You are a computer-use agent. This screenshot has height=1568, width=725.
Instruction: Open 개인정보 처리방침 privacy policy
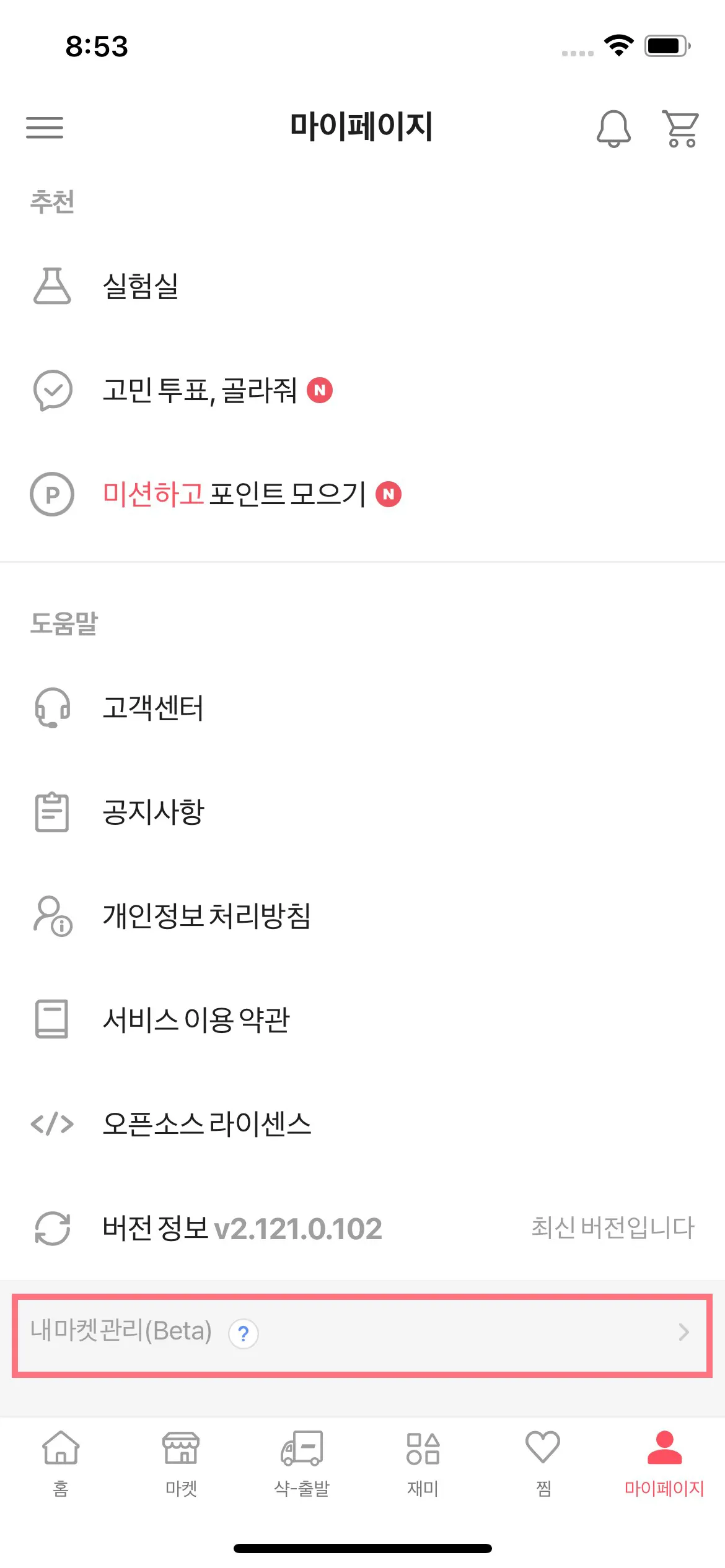point(206,916)
